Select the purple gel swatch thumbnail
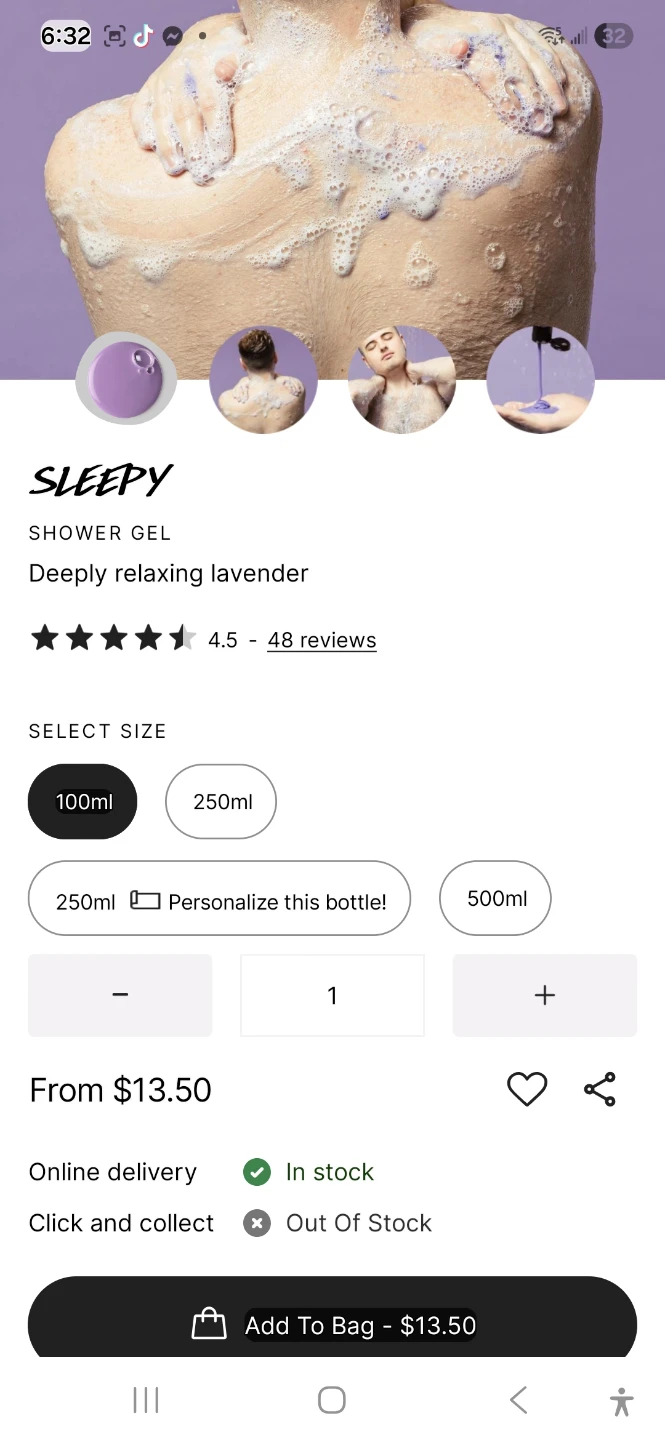The height and width of the screenshot is (1440, 665). point(126,379)
